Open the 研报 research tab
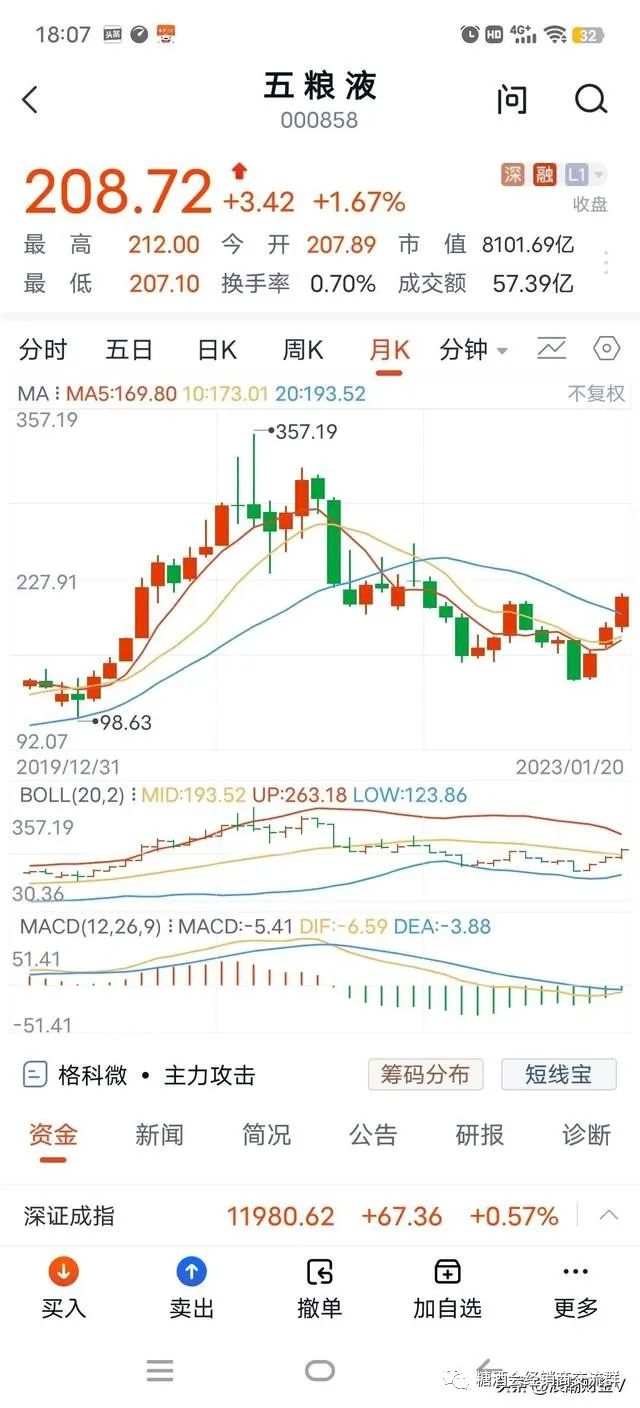Image resolution: width=640 pixels, height=1408 pixels. click(480, 1135)
